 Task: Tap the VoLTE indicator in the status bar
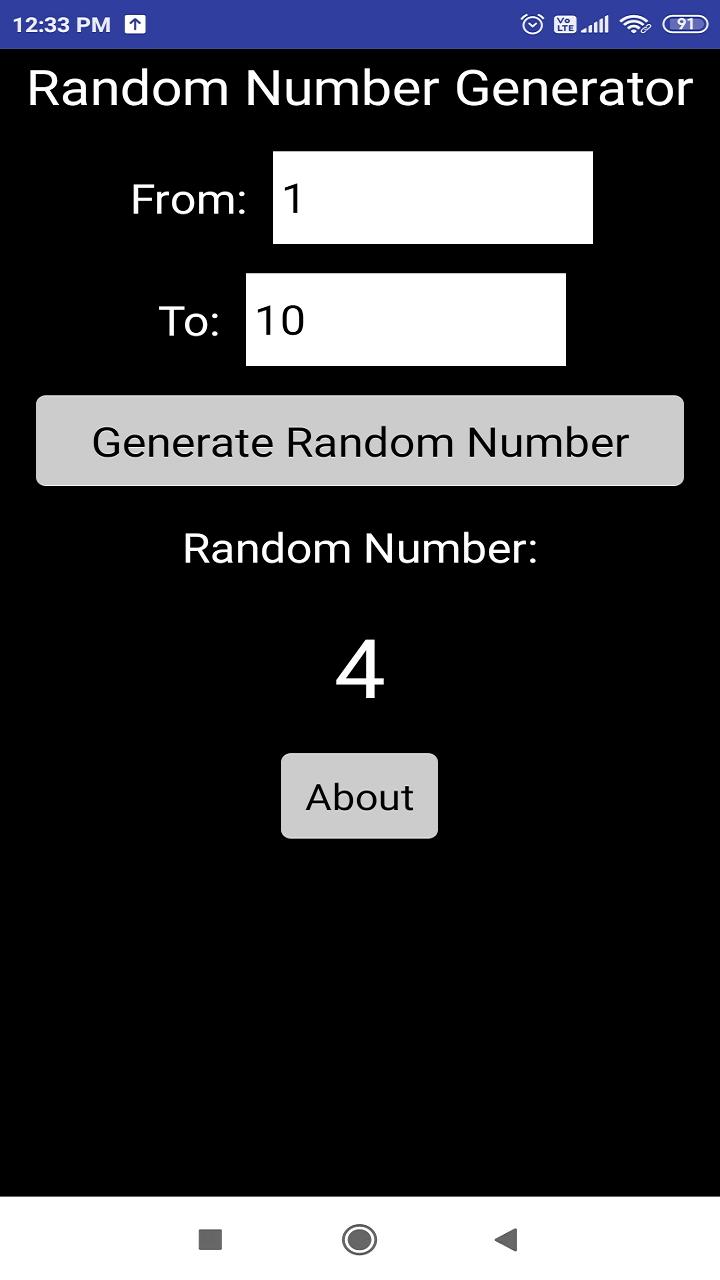[x=566, y=22]
